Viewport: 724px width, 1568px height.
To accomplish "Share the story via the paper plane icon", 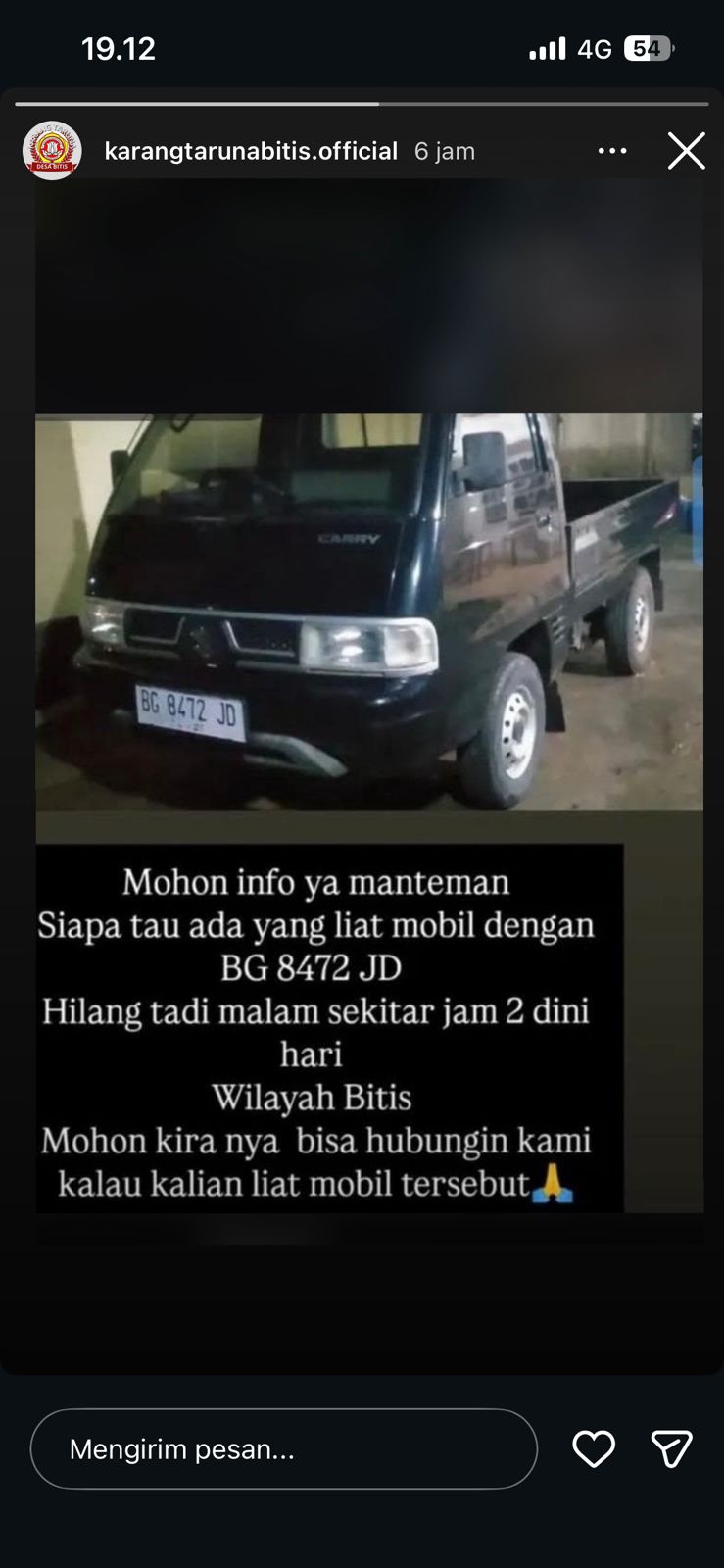I will tap(671, 1448).
